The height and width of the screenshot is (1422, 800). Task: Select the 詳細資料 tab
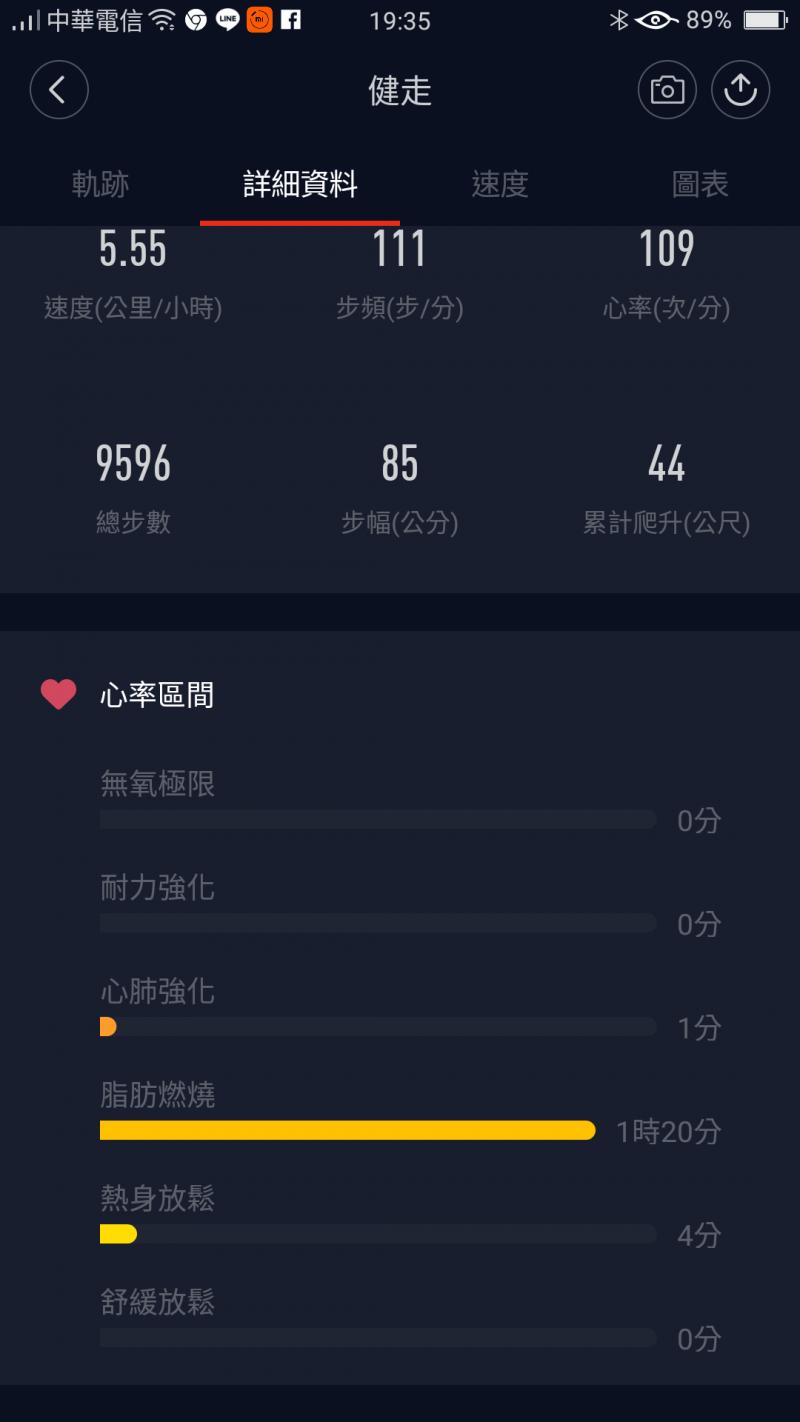click(x=300, y=184)
